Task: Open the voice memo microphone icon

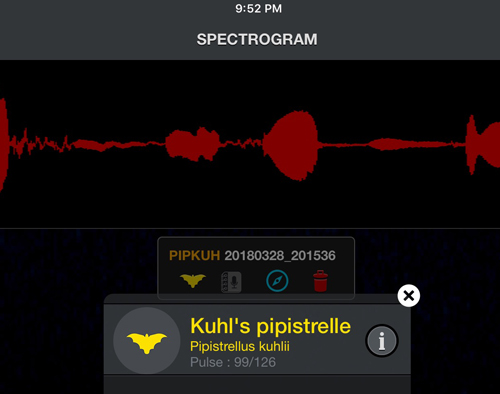Action: 231,282
